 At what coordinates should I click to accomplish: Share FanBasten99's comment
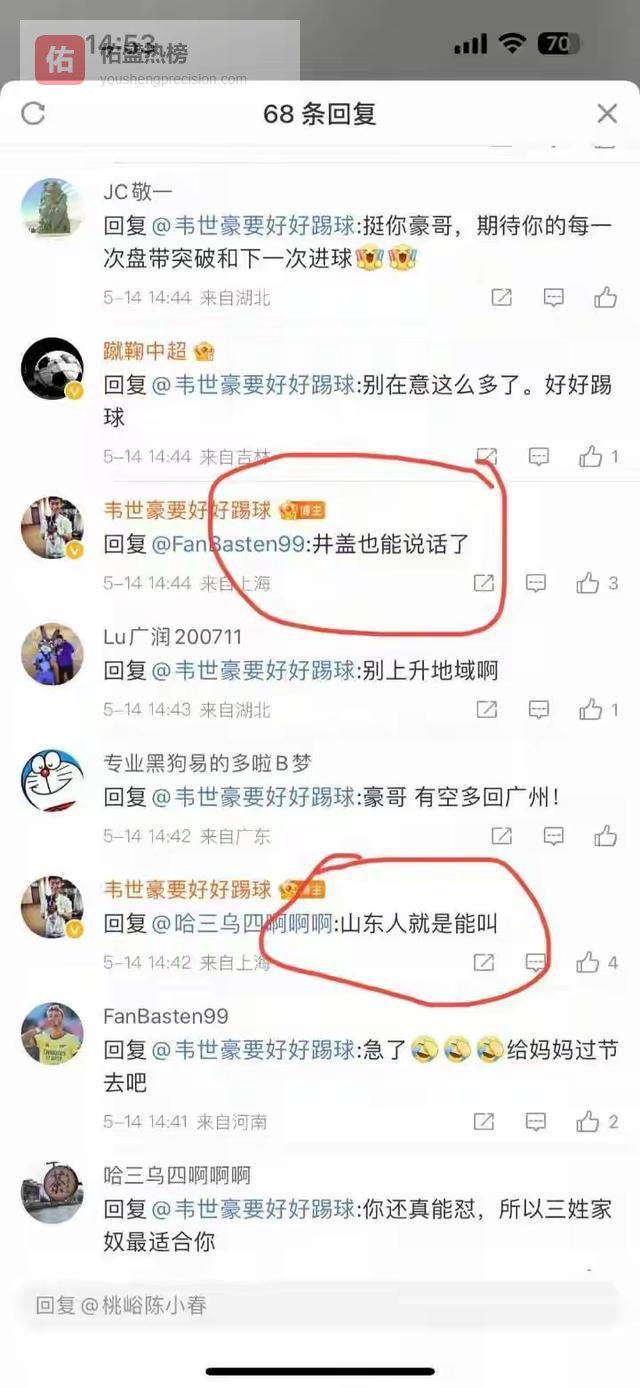coord(484,1121)
